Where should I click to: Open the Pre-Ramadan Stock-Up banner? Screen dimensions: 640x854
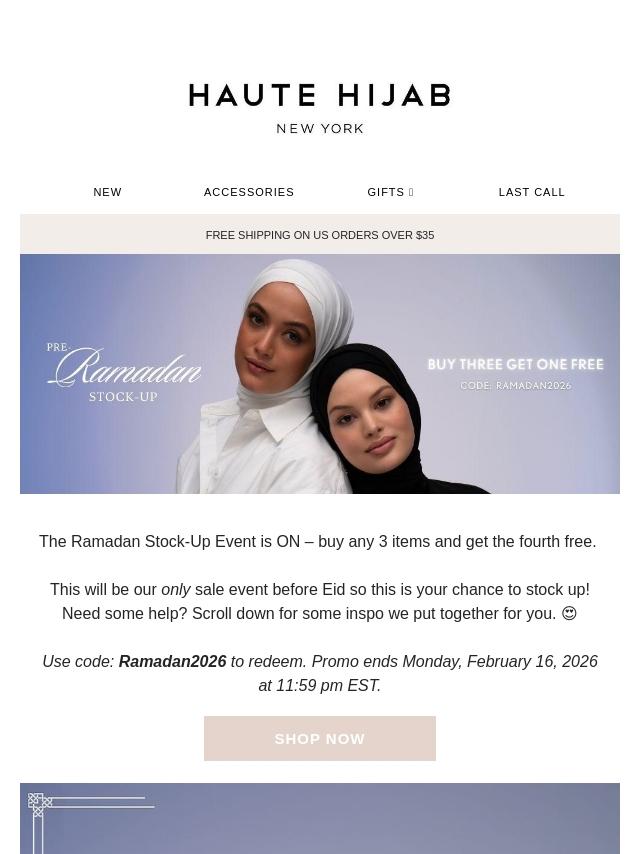pos(320,374)
